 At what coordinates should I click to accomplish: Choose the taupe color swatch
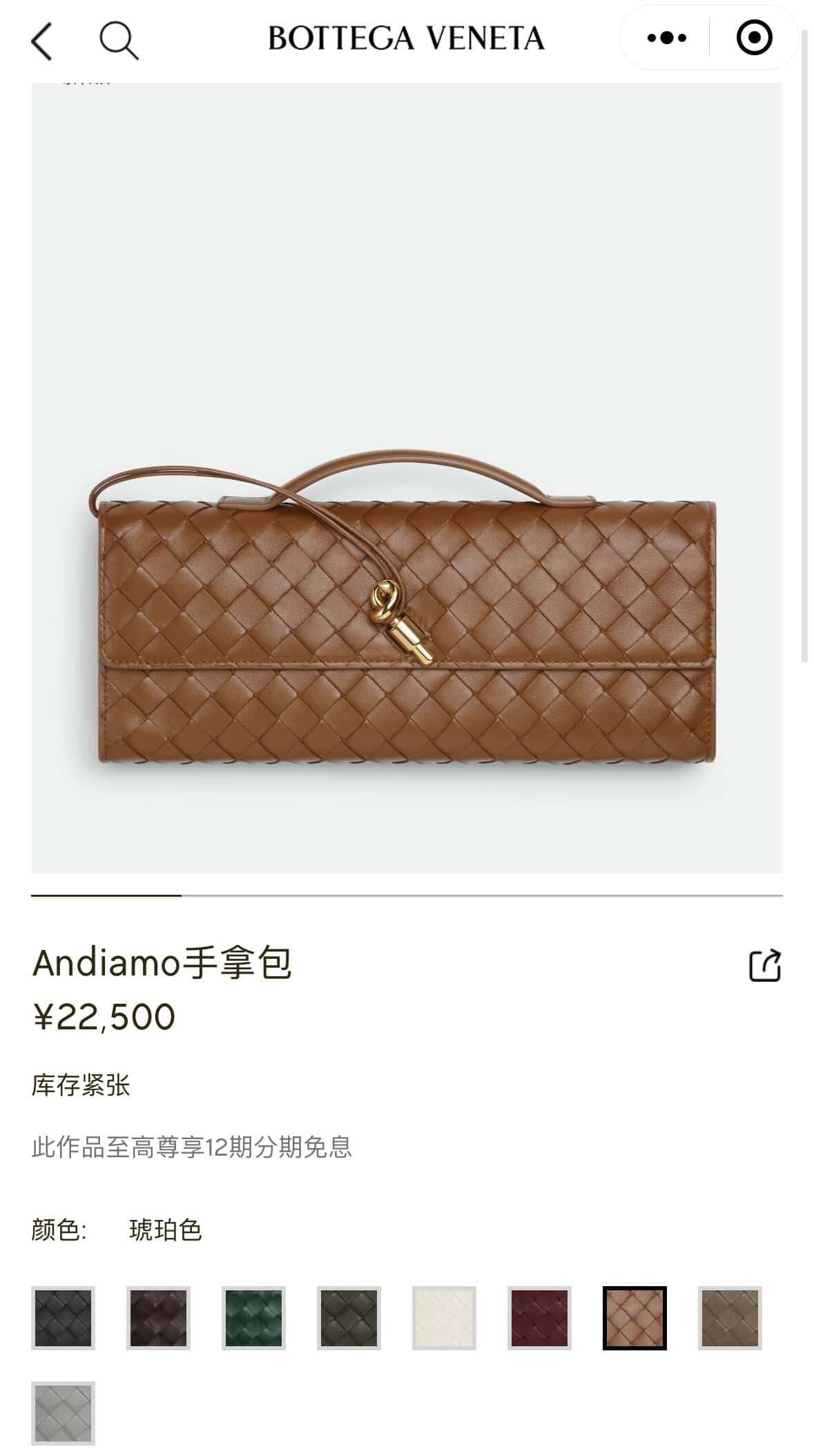coord(730,1318)
